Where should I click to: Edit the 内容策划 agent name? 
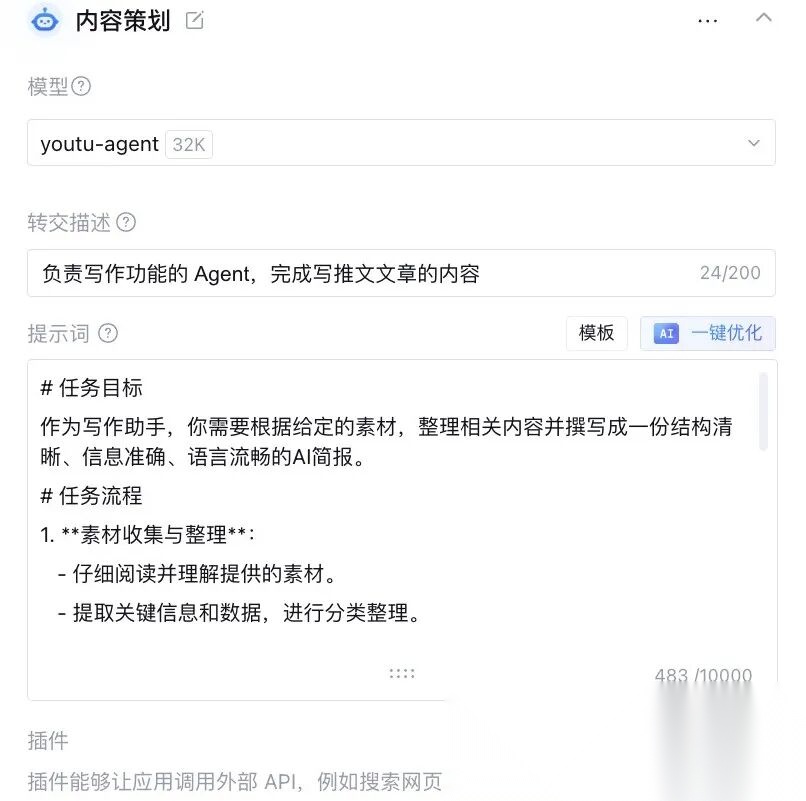194,21
